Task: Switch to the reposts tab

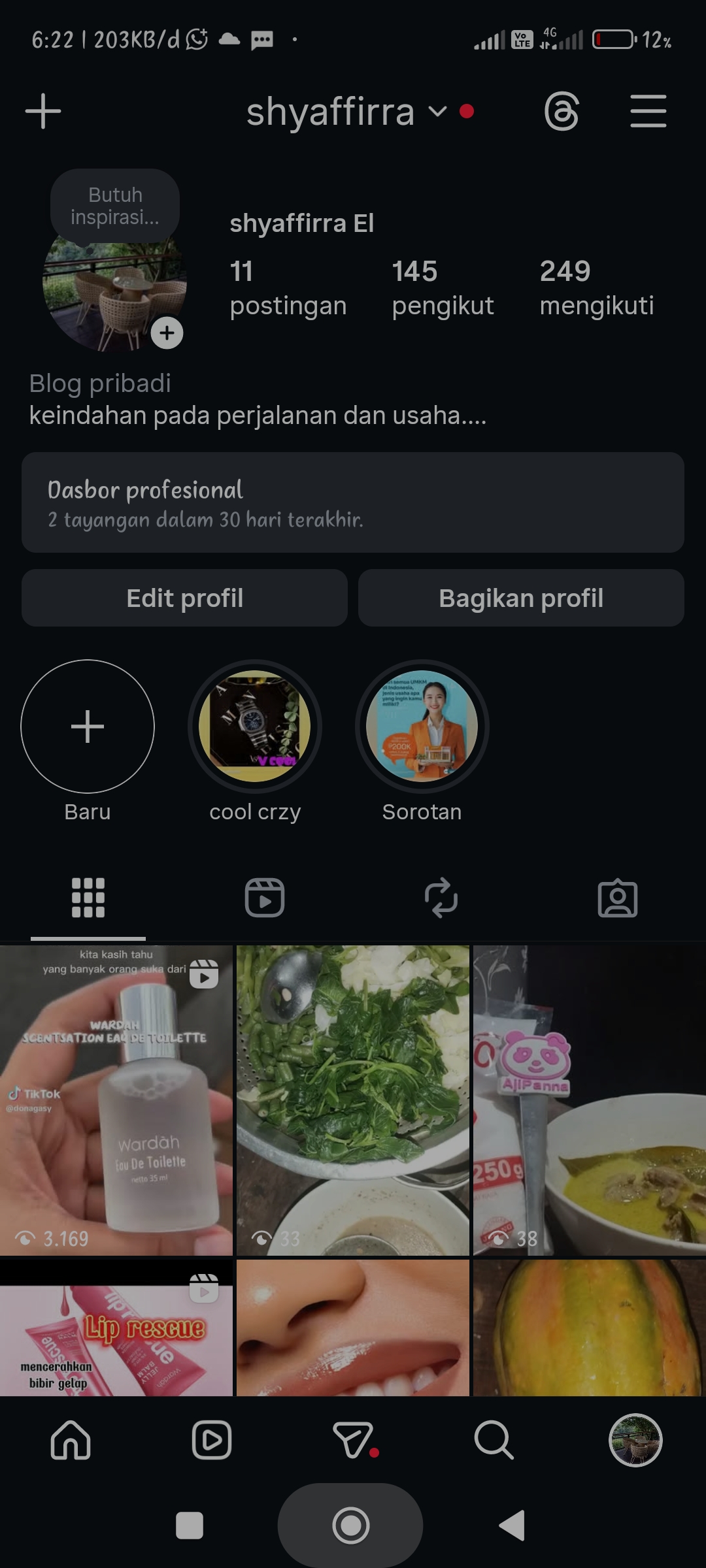Action: tap(441, 898)
